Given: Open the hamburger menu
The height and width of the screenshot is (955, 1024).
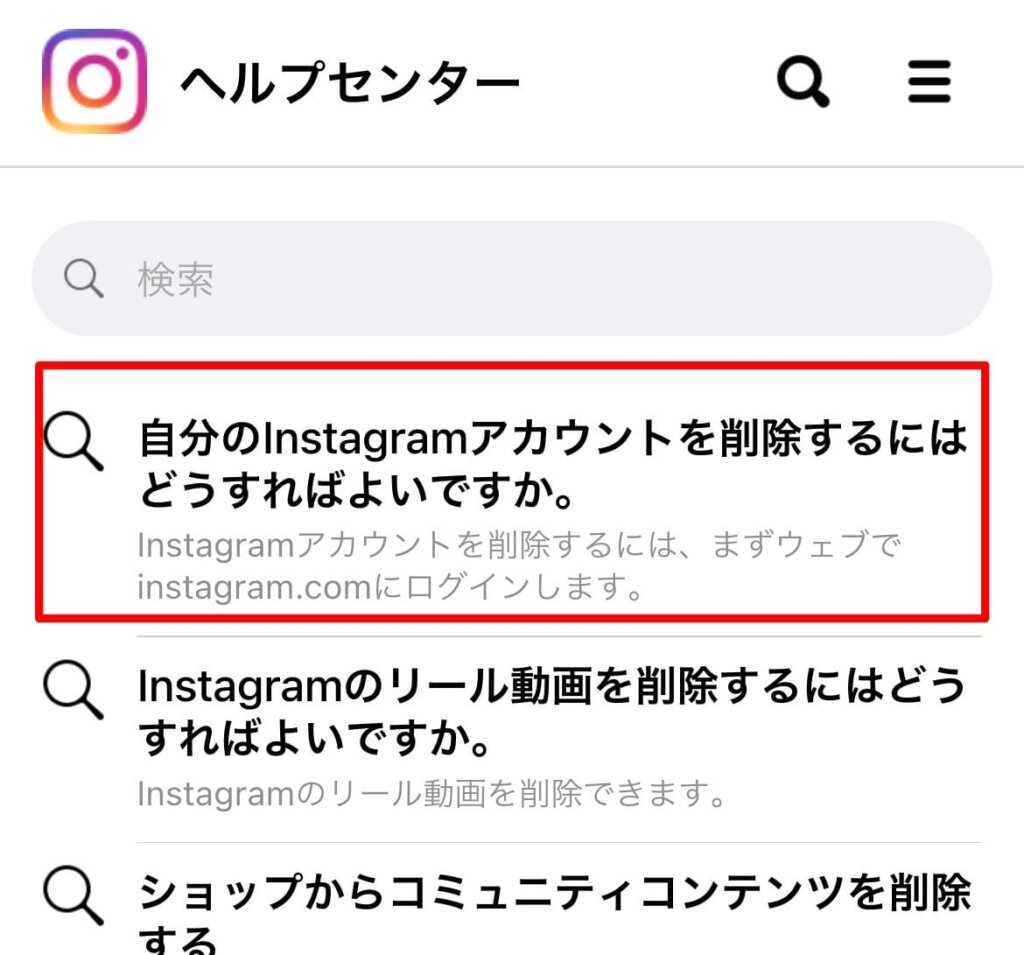Looking at the screenshot, I should tap(929, 81).
